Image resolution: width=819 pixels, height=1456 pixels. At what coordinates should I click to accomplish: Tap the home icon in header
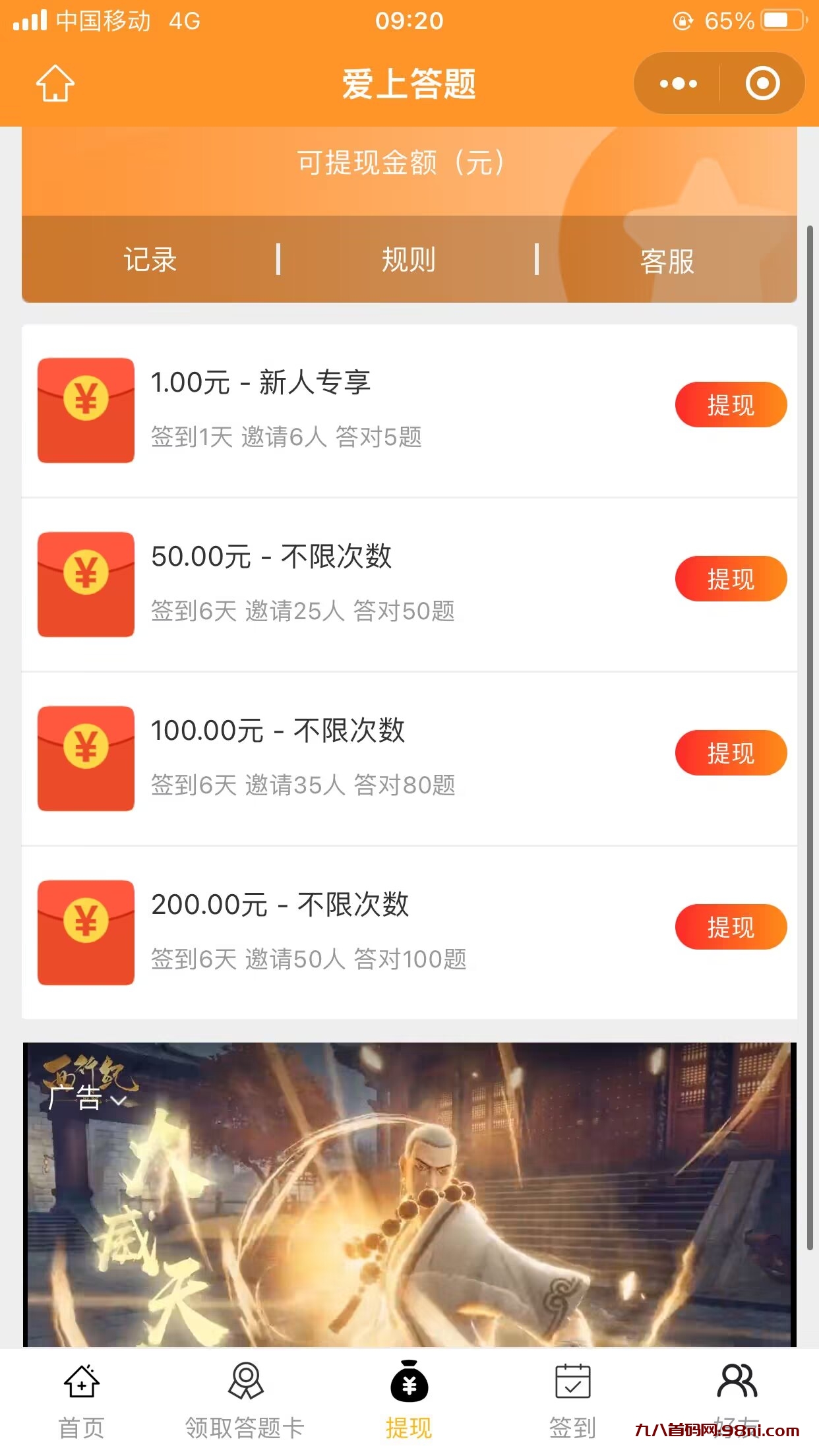[55, 84]
